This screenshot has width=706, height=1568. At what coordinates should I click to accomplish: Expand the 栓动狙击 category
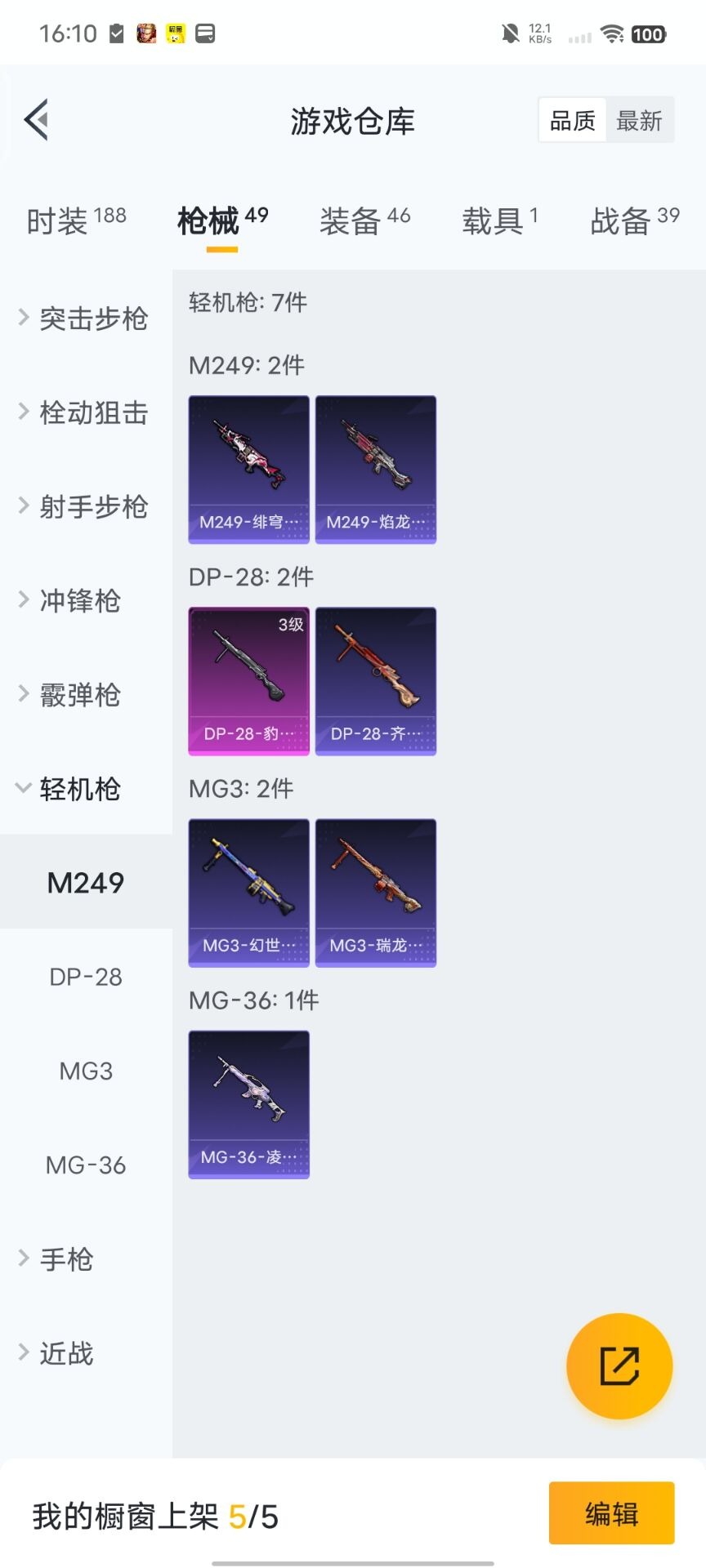(83, 412)
